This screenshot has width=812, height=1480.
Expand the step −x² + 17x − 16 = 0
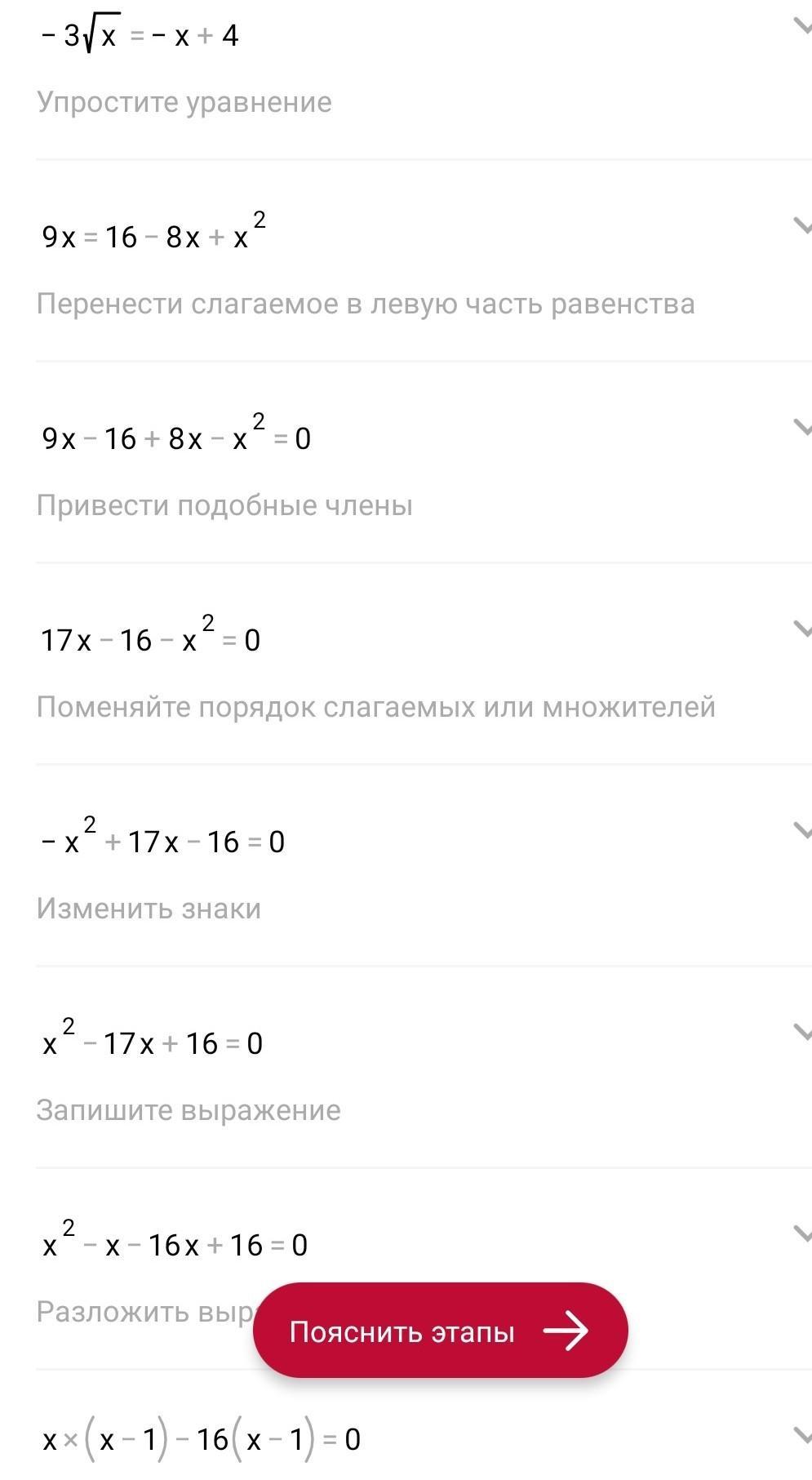click(x=802, y=829)
